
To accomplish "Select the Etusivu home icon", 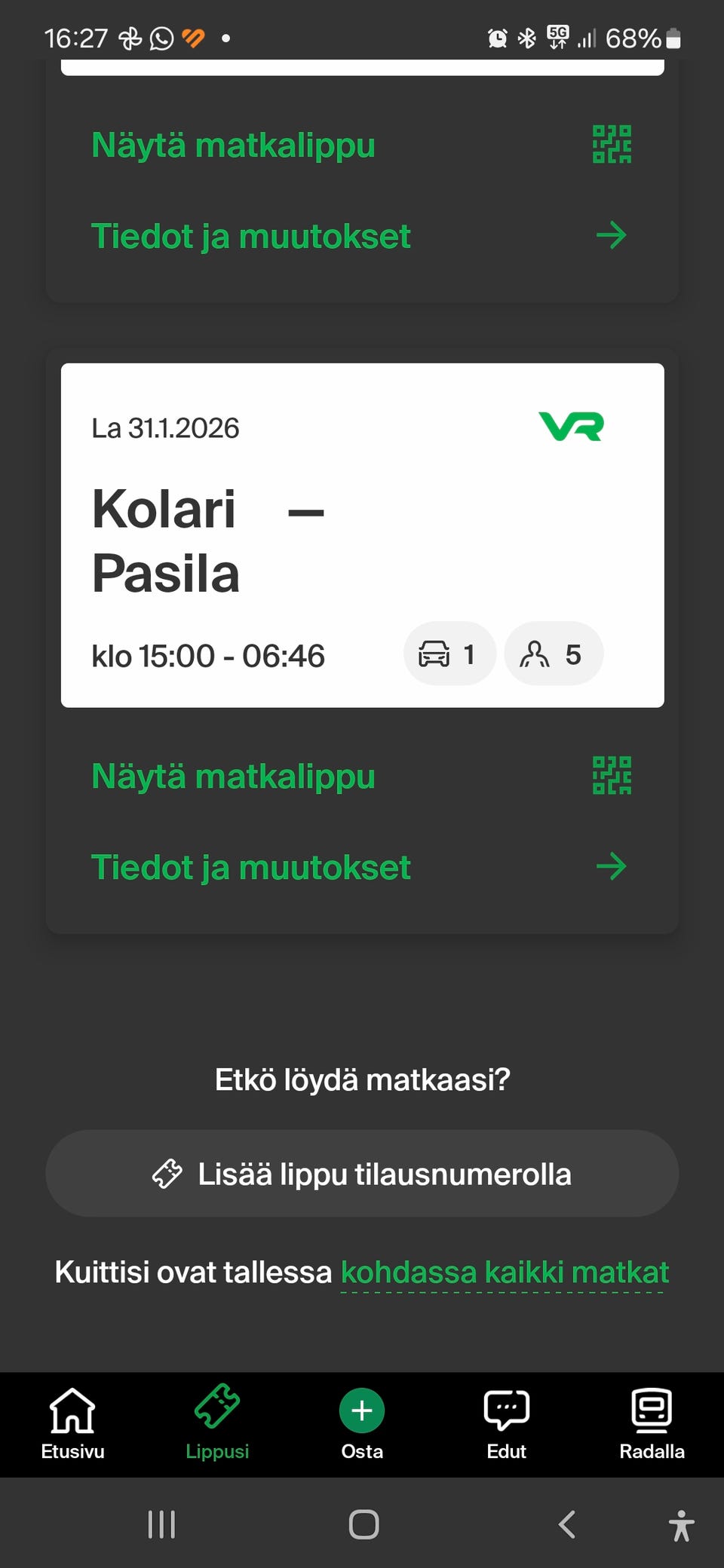I will [x=72, y=1408].
